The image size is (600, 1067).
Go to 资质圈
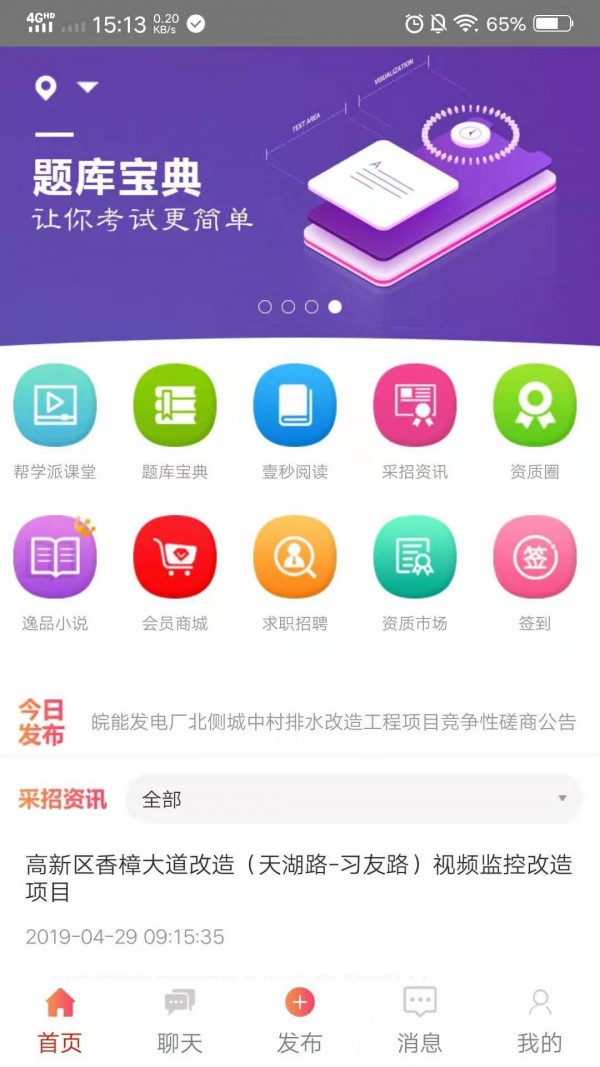[535, 406]
